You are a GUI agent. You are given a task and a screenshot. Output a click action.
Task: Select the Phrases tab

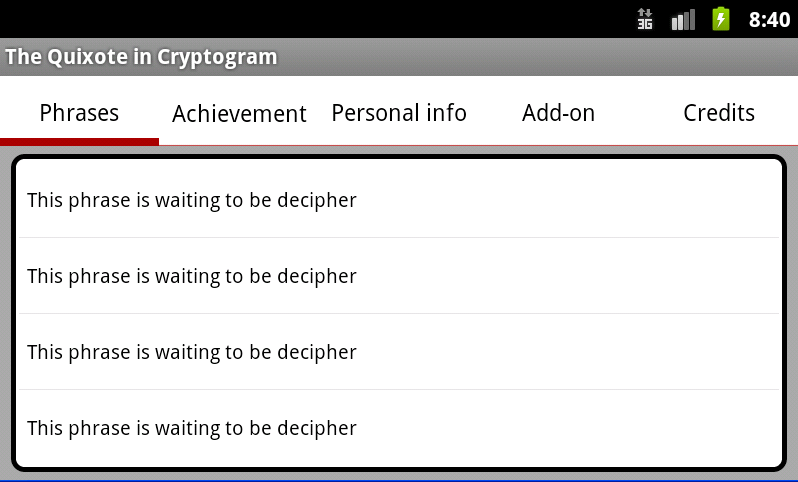click(79, 113)
